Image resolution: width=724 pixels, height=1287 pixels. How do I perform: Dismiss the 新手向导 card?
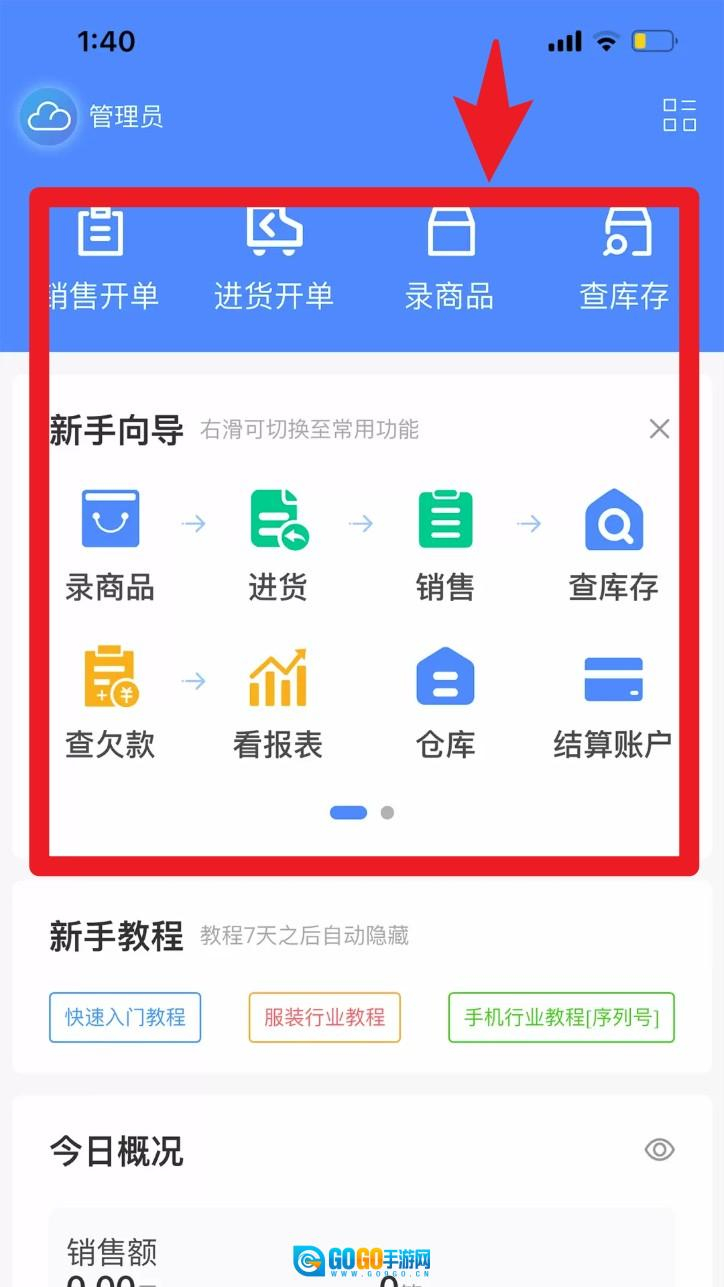point(659,429)
